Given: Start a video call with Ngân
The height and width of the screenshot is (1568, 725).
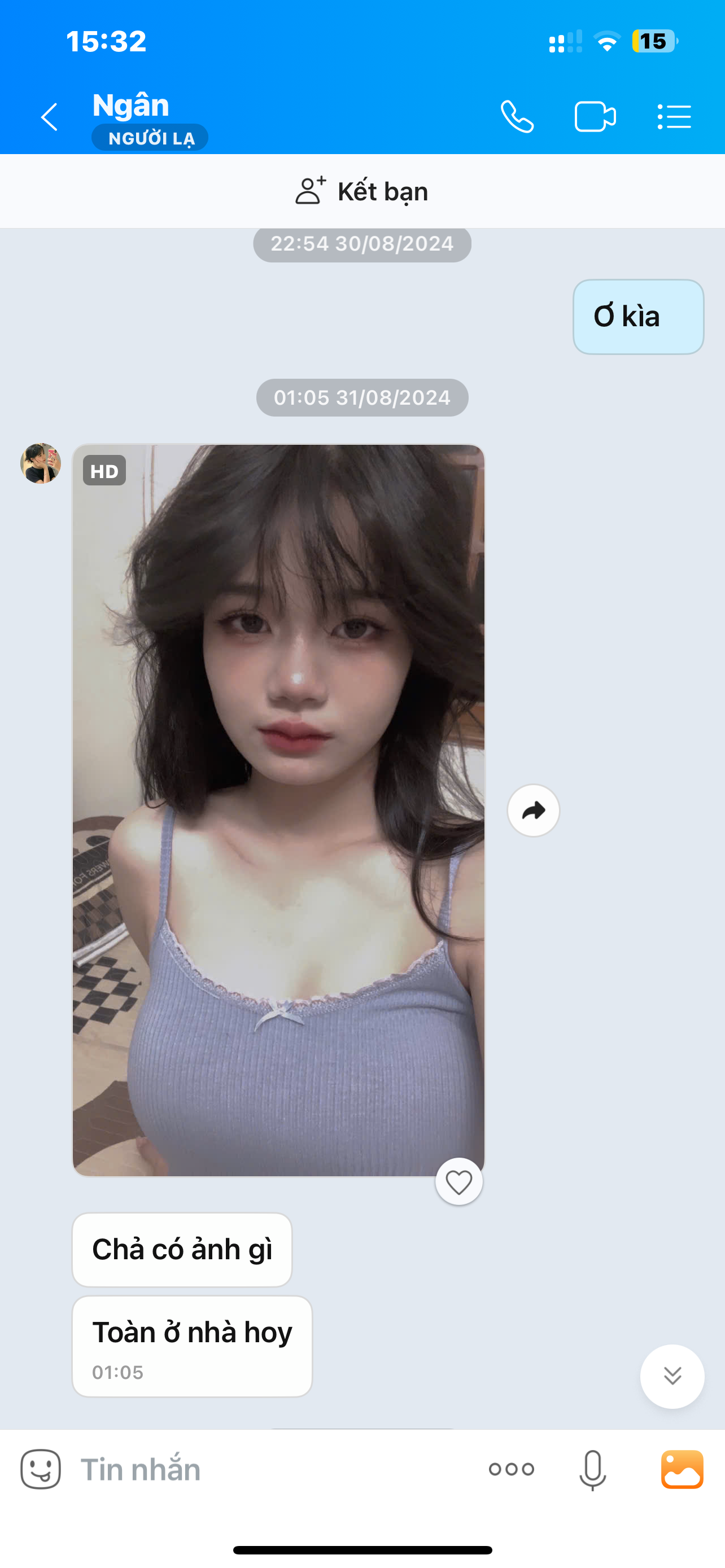Looking at the screenshot, I should [x=595, y=116].
